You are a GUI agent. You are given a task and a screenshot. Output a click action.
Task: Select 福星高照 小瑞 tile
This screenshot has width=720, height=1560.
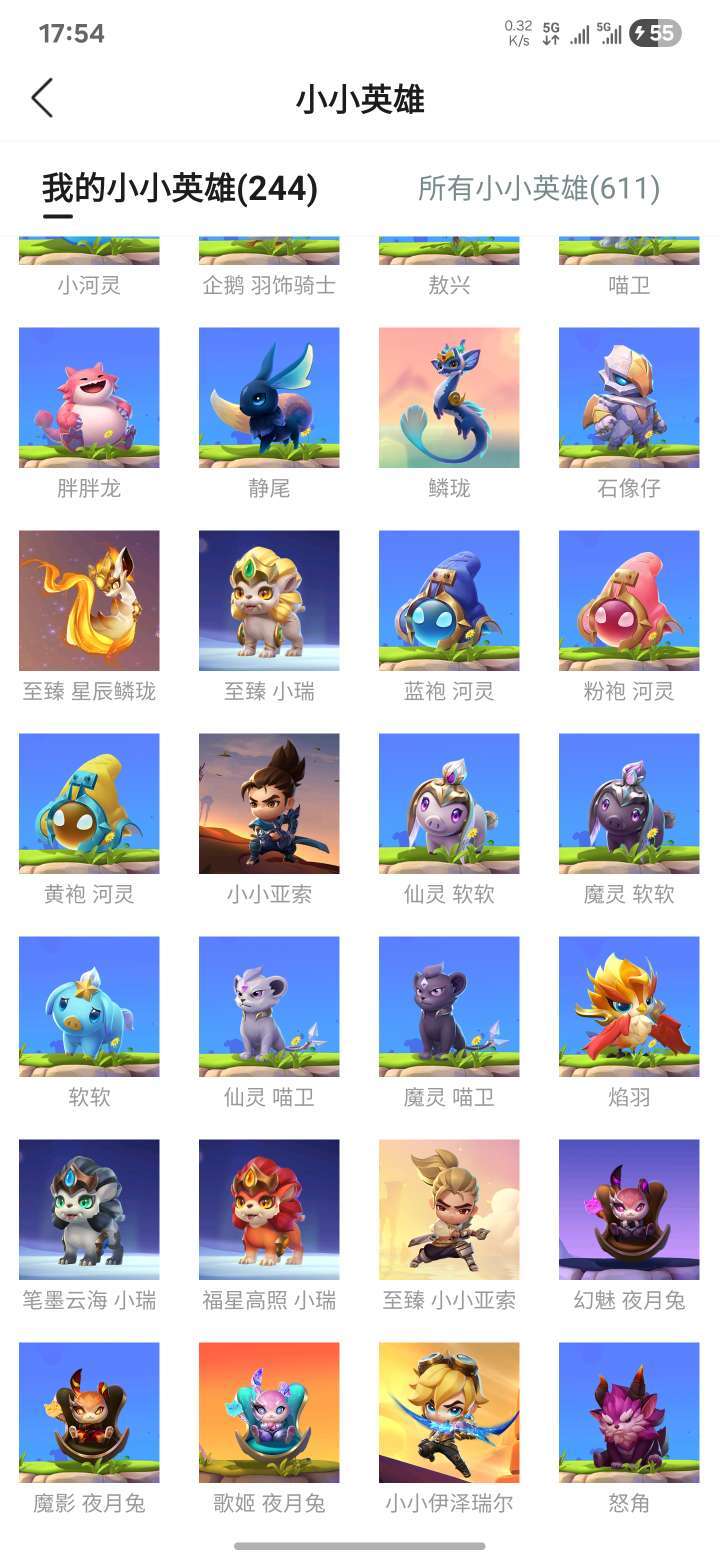pos(269,1226)
